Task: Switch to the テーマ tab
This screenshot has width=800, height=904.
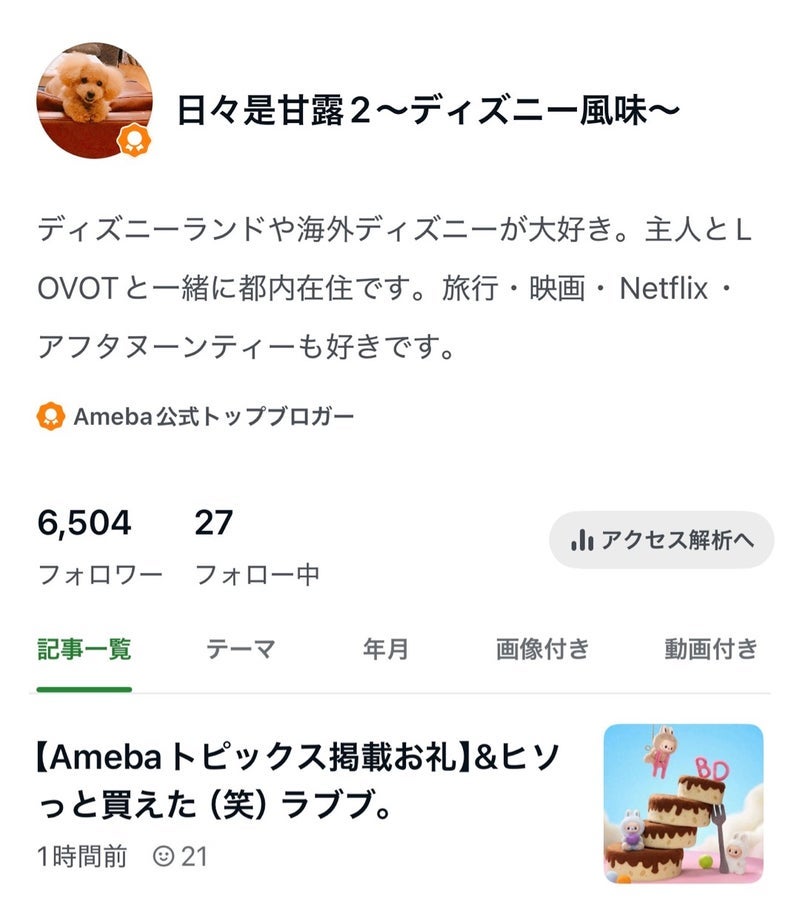Action: 240,649
